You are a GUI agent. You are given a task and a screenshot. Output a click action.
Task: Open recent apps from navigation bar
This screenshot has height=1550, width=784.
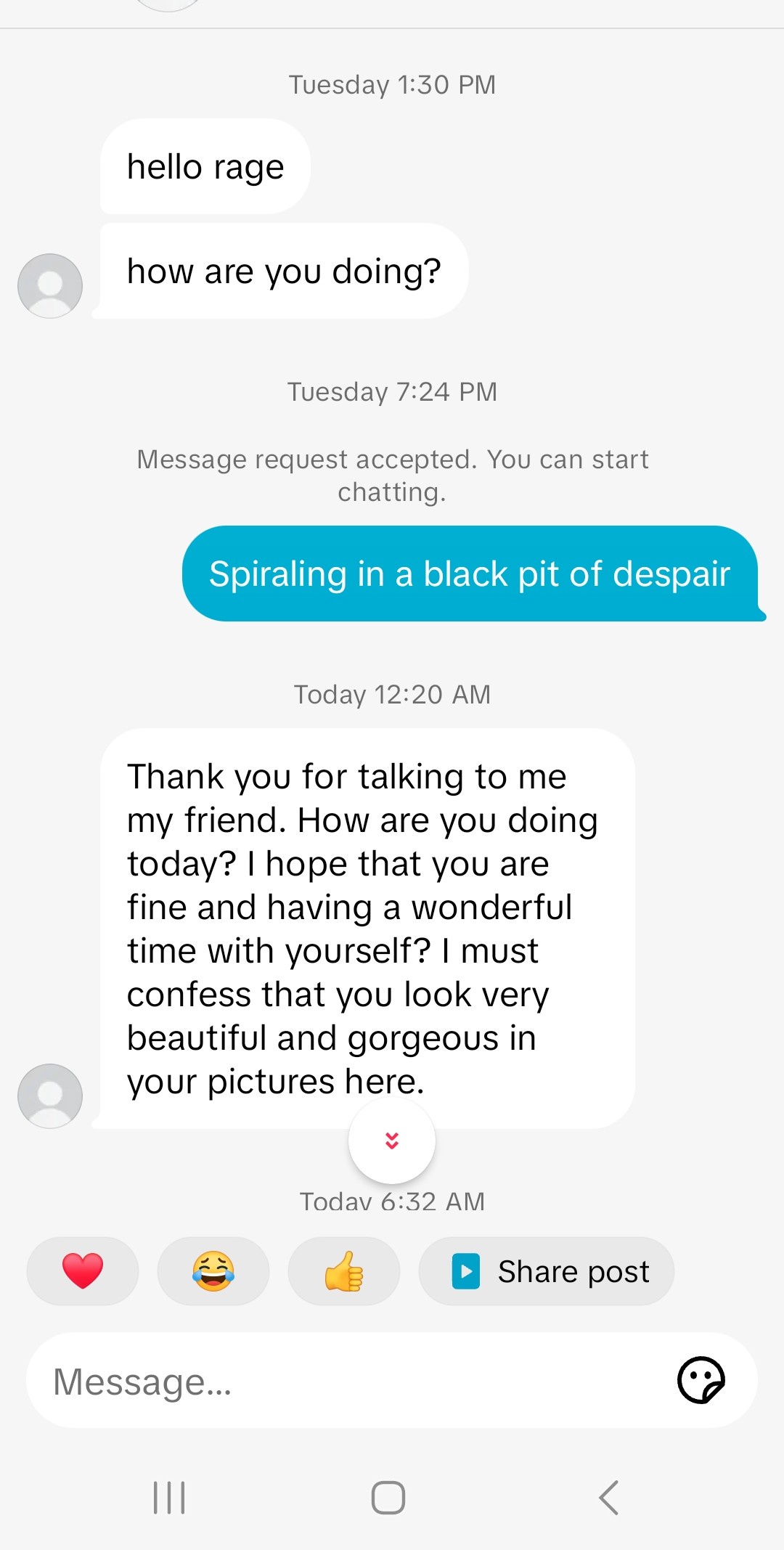pos(169,1498)
